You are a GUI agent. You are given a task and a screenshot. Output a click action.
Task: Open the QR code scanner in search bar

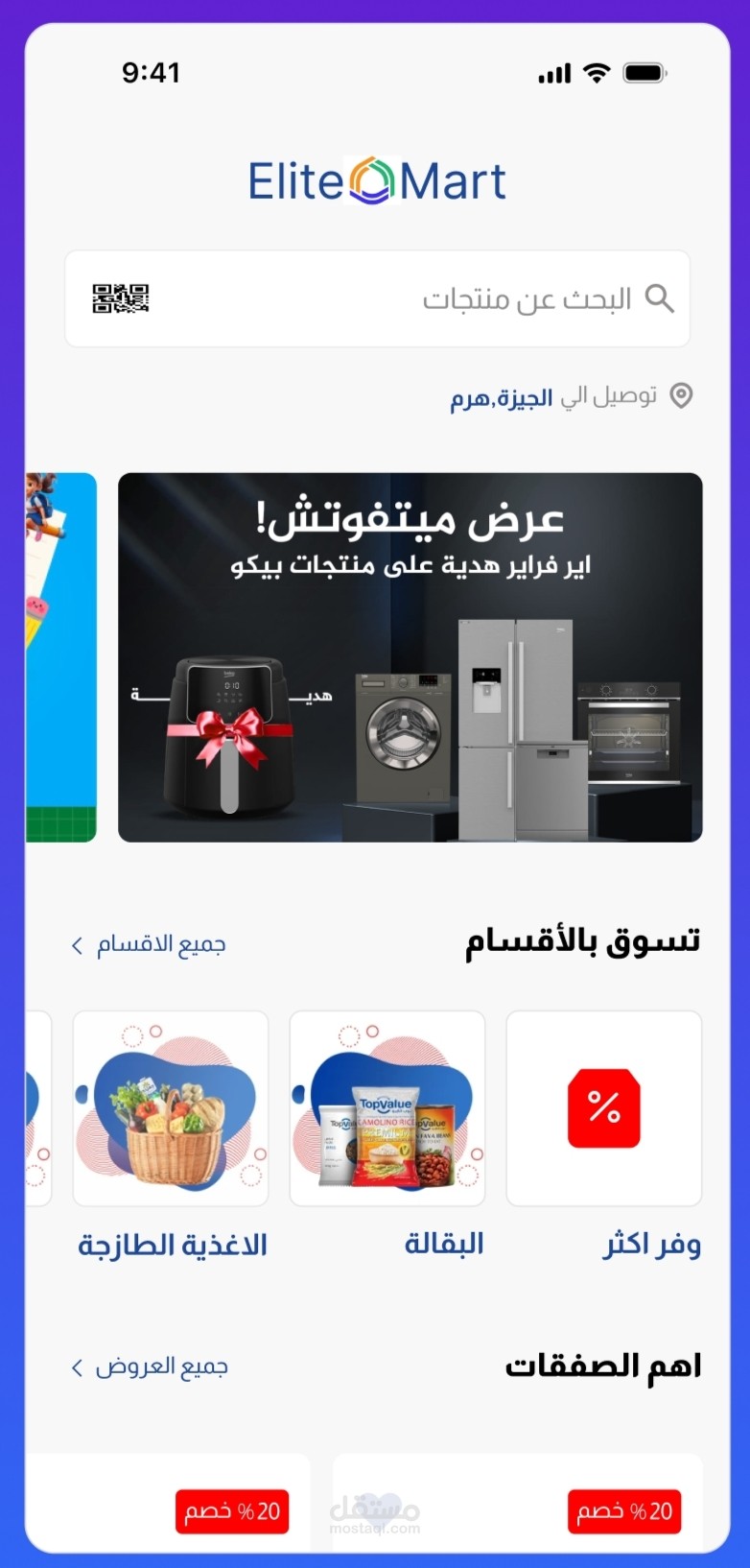(x=121, y=298)
